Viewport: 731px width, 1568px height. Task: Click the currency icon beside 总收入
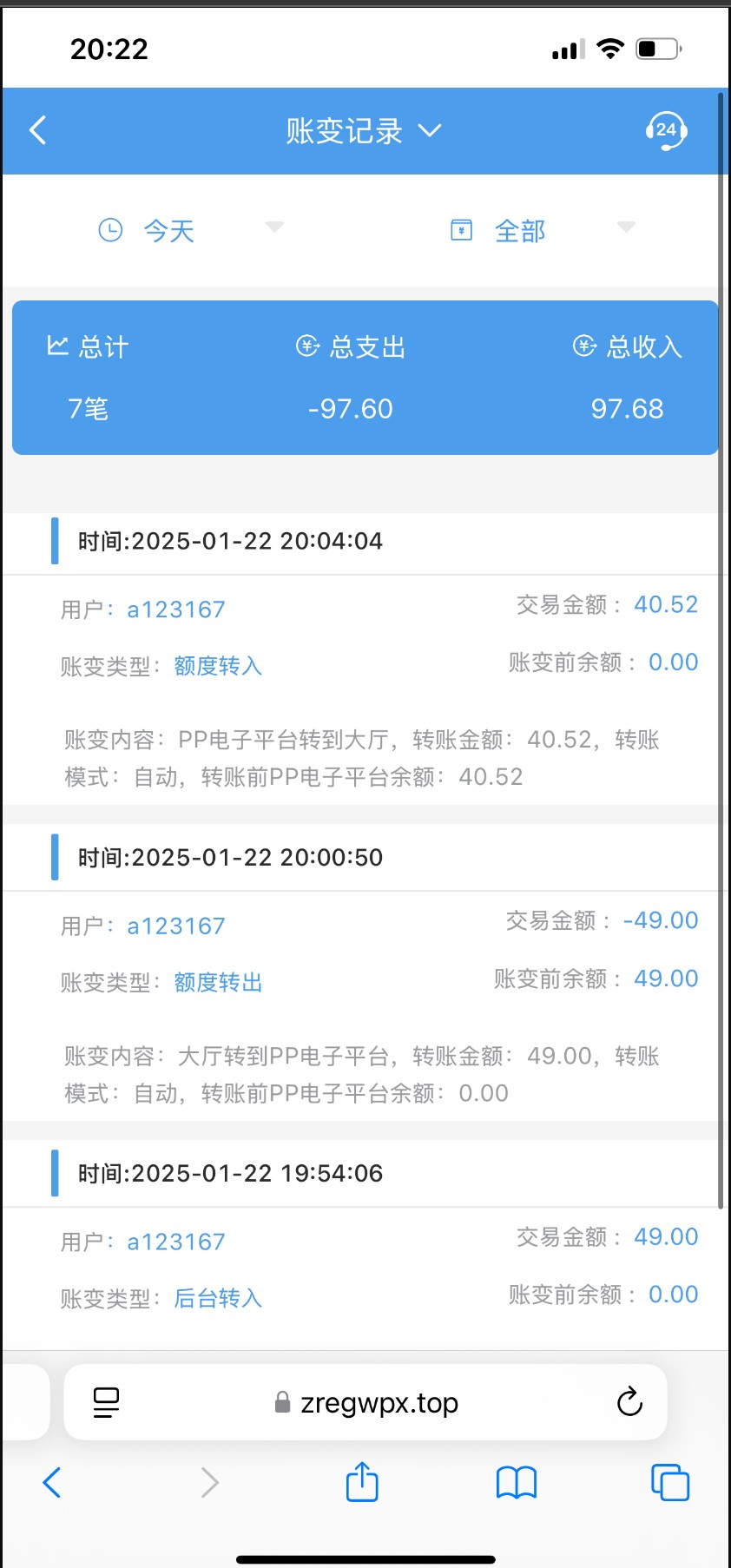(x=584, y=346)
